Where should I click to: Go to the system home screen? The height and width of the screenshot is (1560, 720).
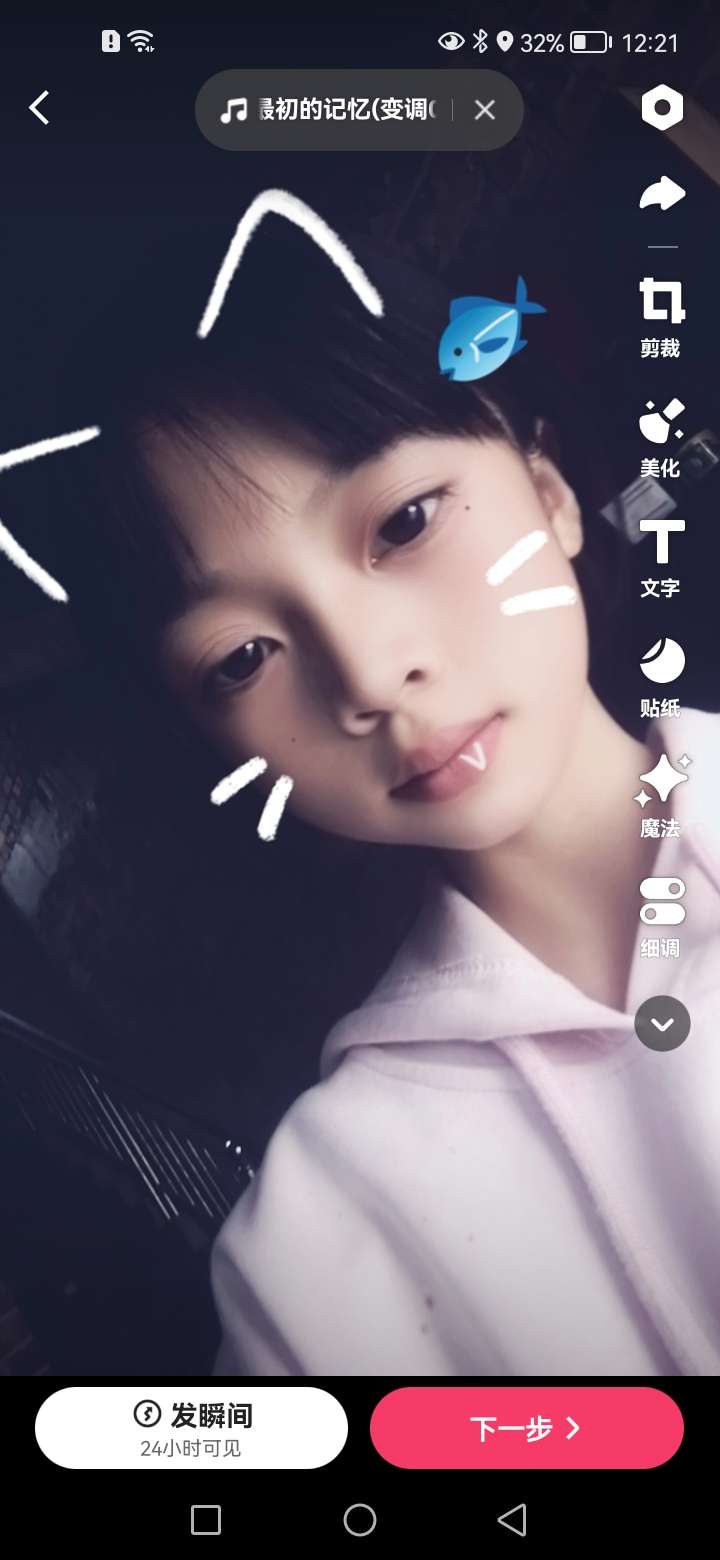(x=359, y=1520)
